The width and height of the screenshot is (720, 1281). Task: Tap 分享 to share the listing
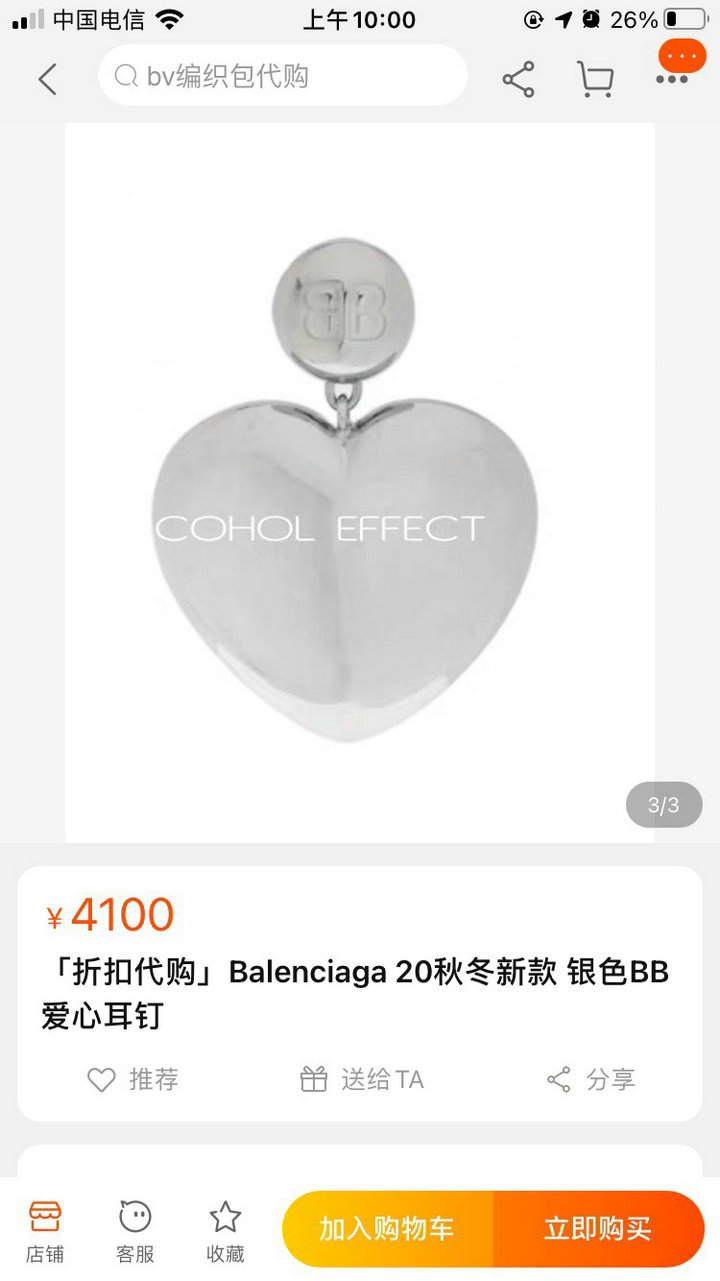(x=591, y=1080)
